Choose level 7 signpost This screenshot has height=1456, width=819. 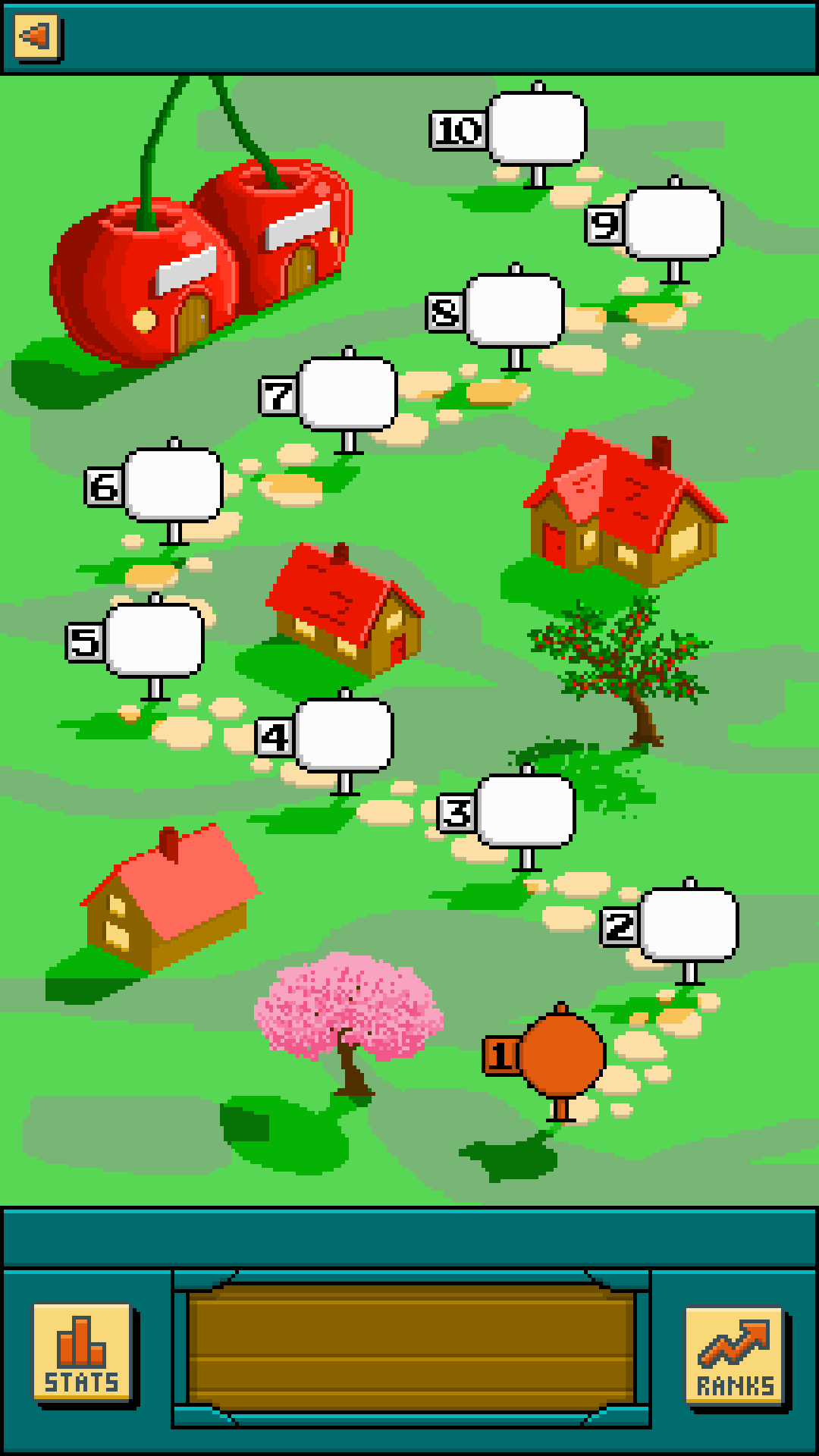click(348, 394)
